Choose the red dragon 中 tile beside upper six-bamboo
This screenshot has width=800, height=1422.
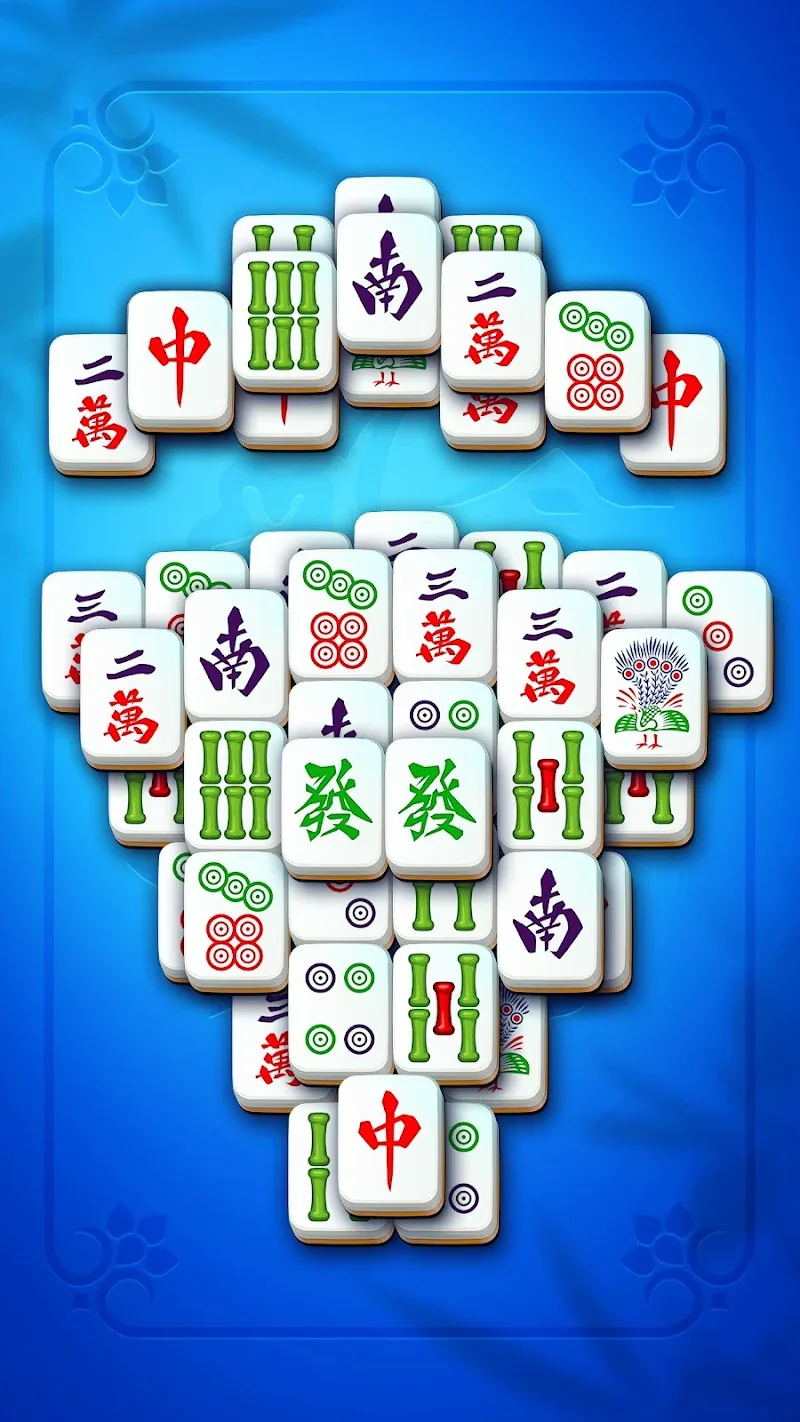click(x=179, y=355)
